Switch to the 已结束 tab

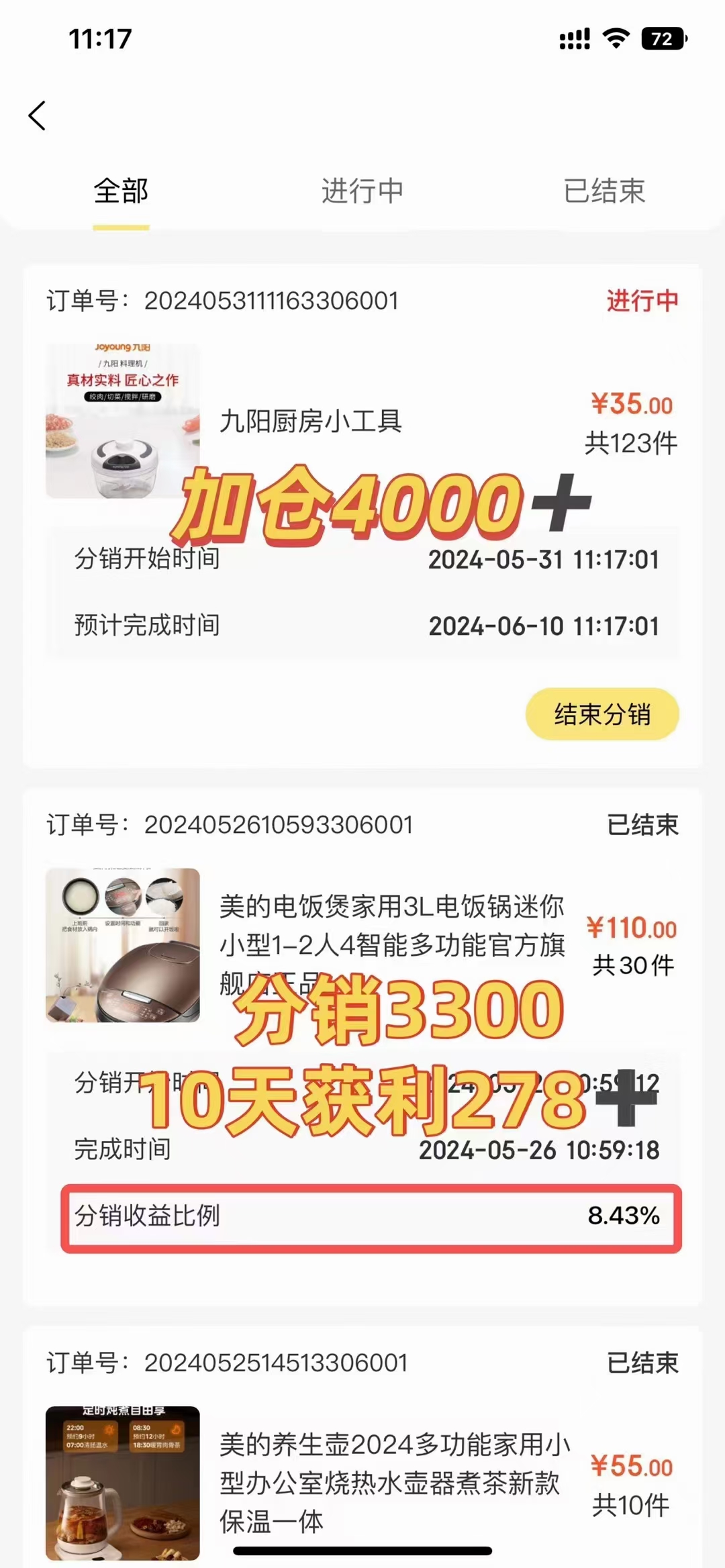click(604, 192)
